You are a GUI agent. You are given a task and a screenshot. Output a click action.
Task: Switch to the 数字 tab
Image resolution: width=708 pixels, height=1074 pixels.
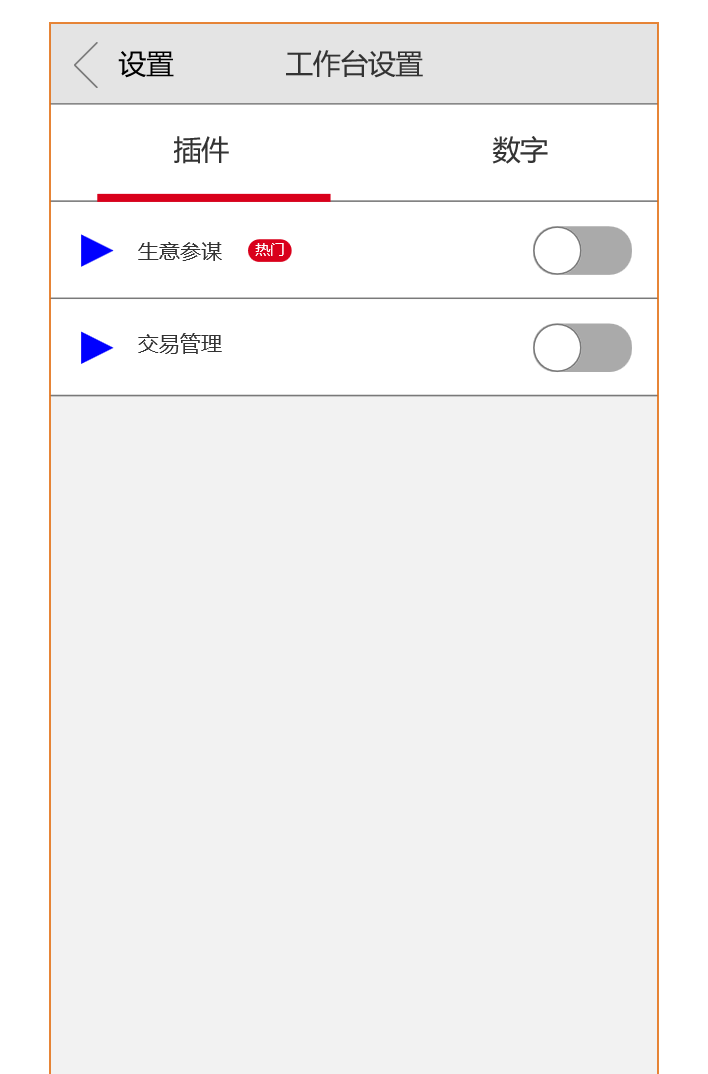pyautogui.click(x=519, y=151)
